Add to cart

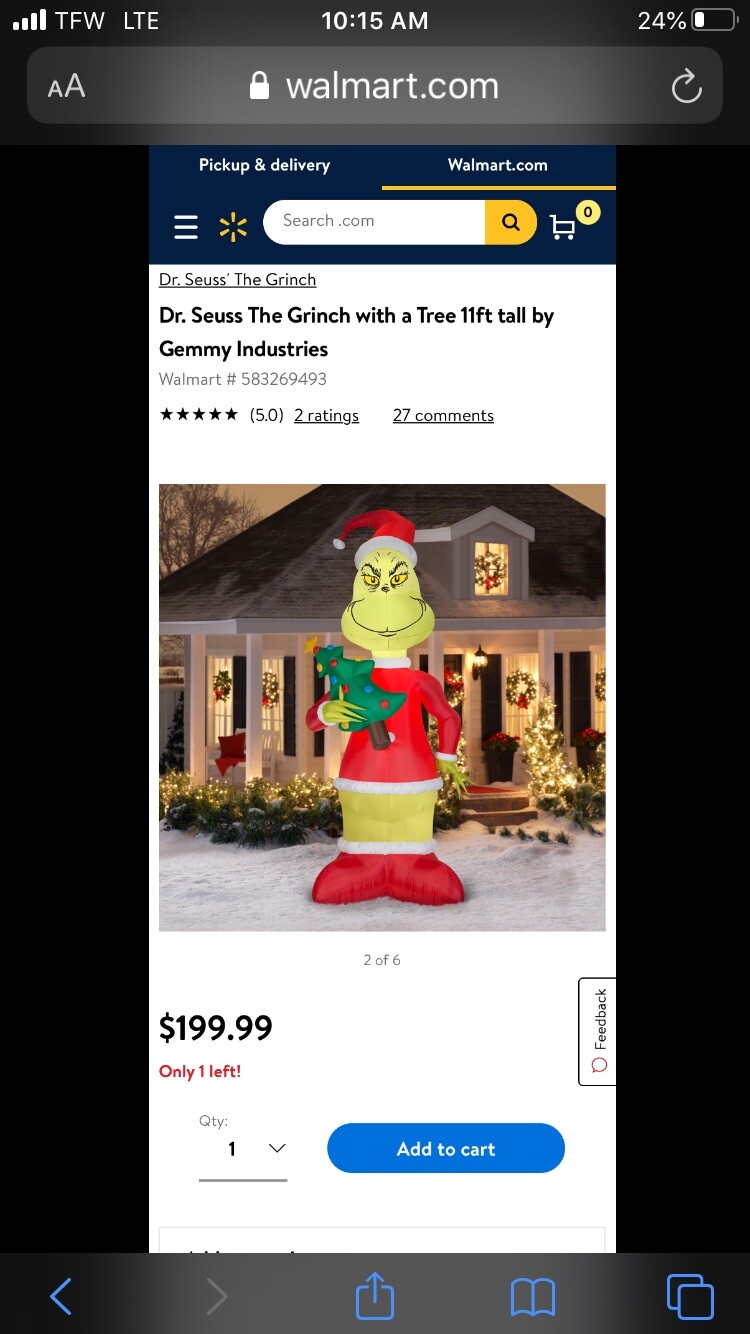[x=446, y=1149]
